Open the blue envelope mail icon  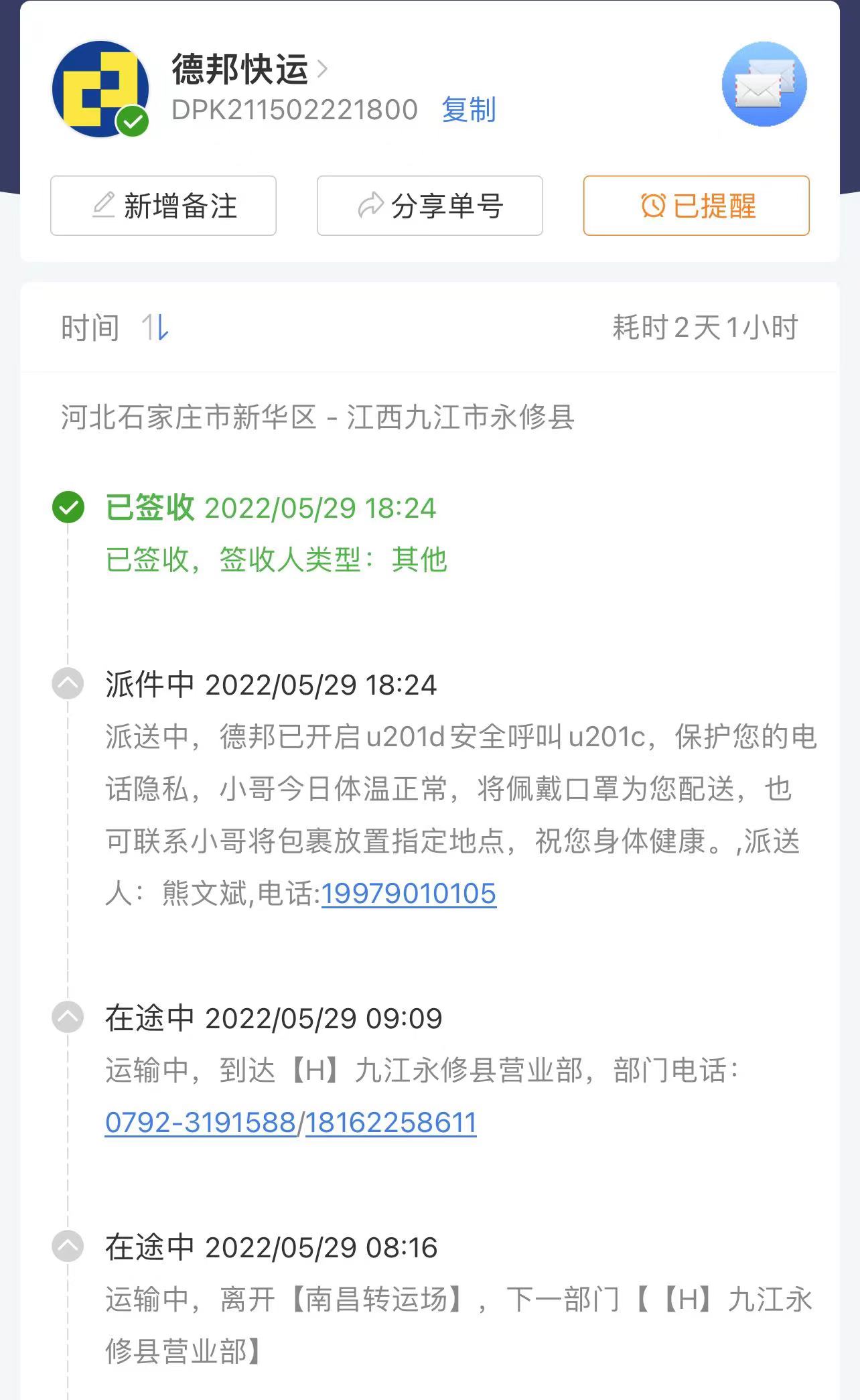point(764,84)
